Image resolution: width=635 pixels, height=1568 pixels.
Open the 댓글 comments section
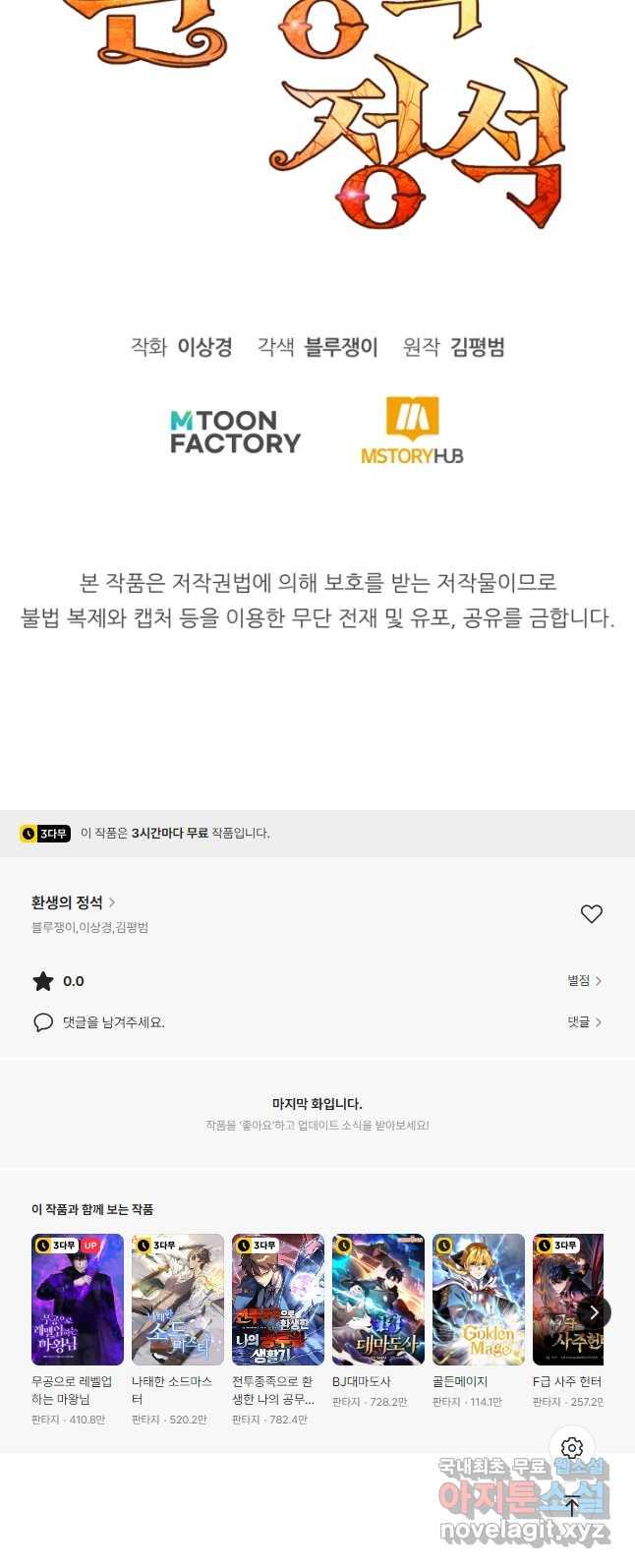[584, 1022]
